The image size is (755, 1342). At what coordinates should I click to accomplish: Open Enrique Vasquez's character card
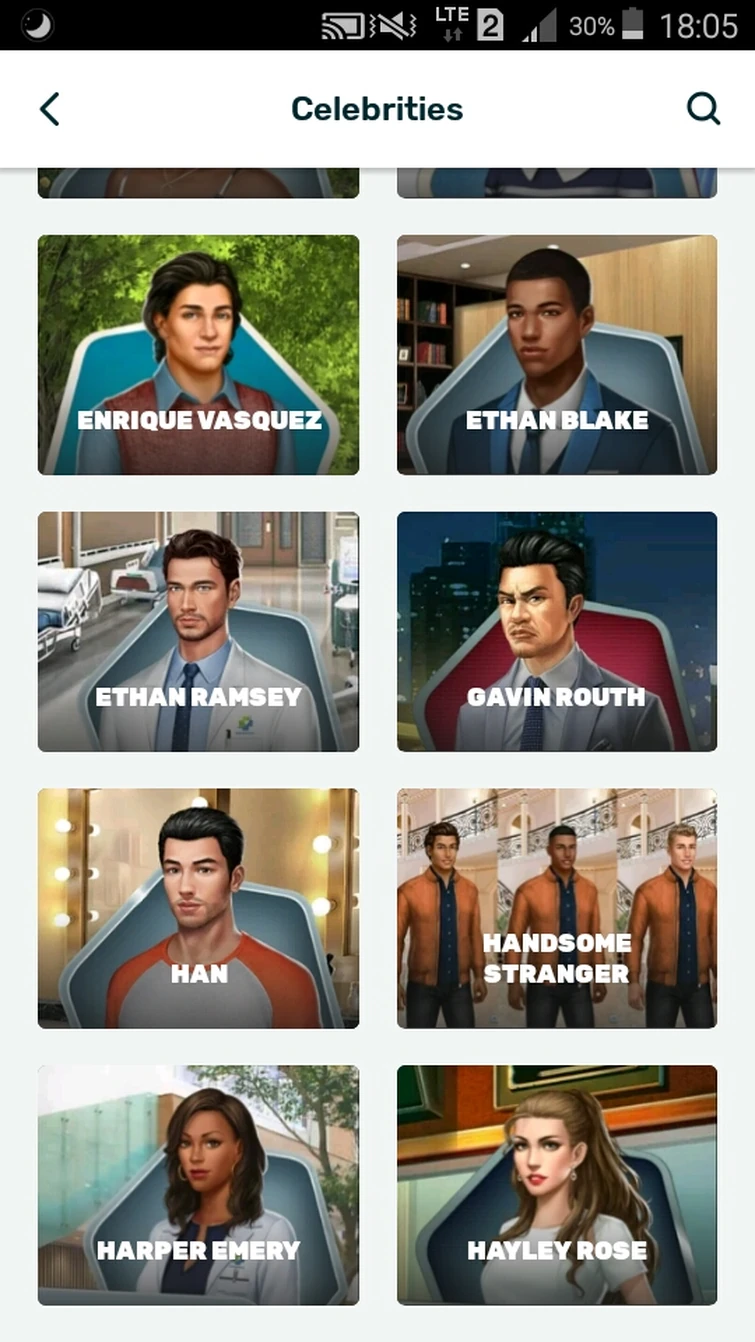(198, 354)
